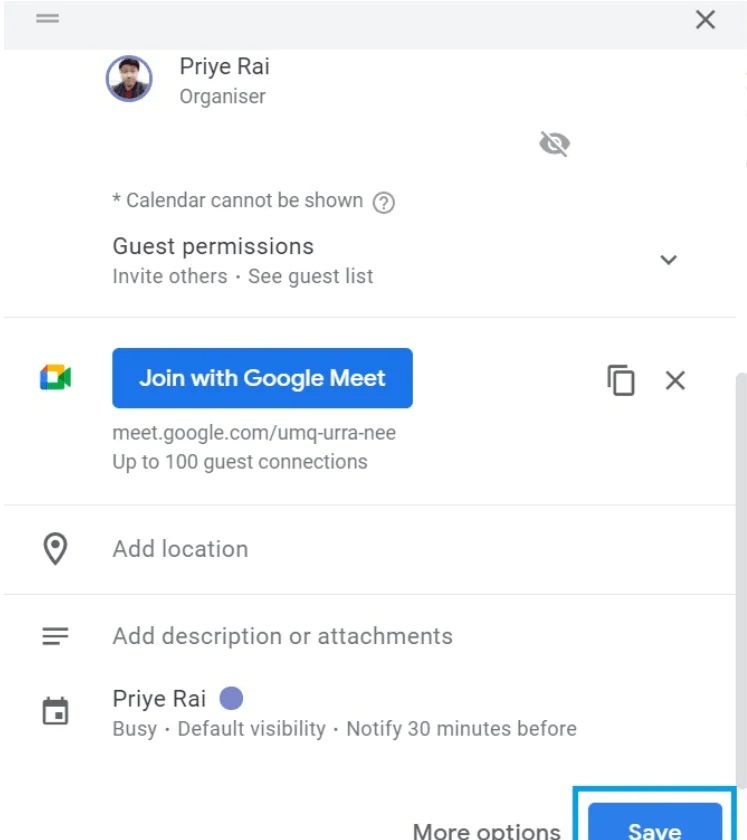Viewport: 747px width, 840px height.
Task: Open Priye Rai calendar settings row
Action: (344, 713)
